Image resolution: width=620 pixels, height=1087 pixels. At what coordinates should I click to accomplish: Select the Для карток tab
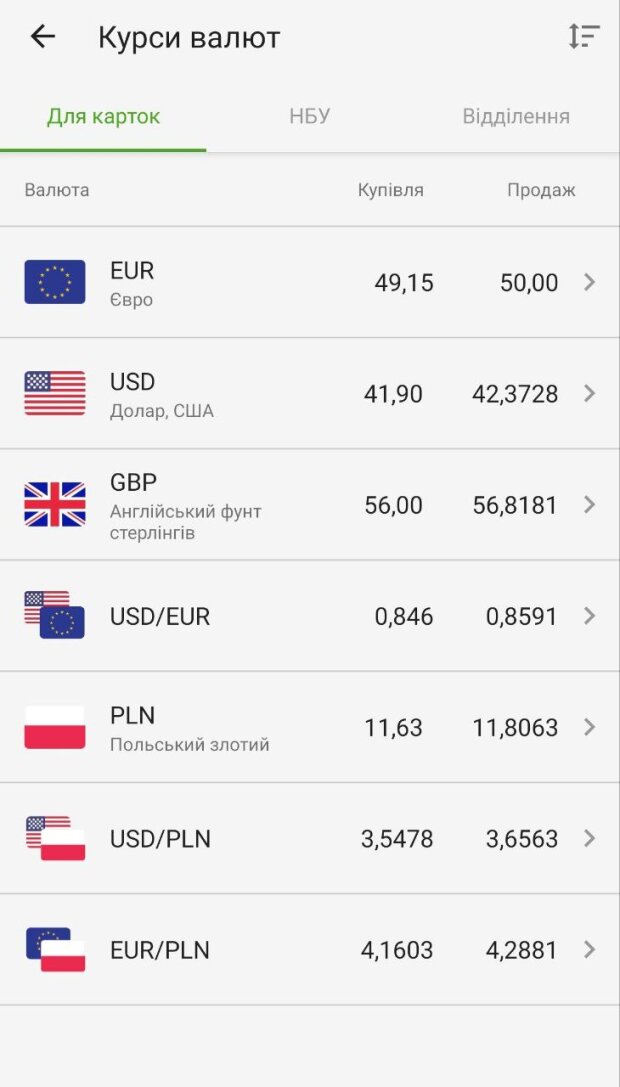point(103,117)
